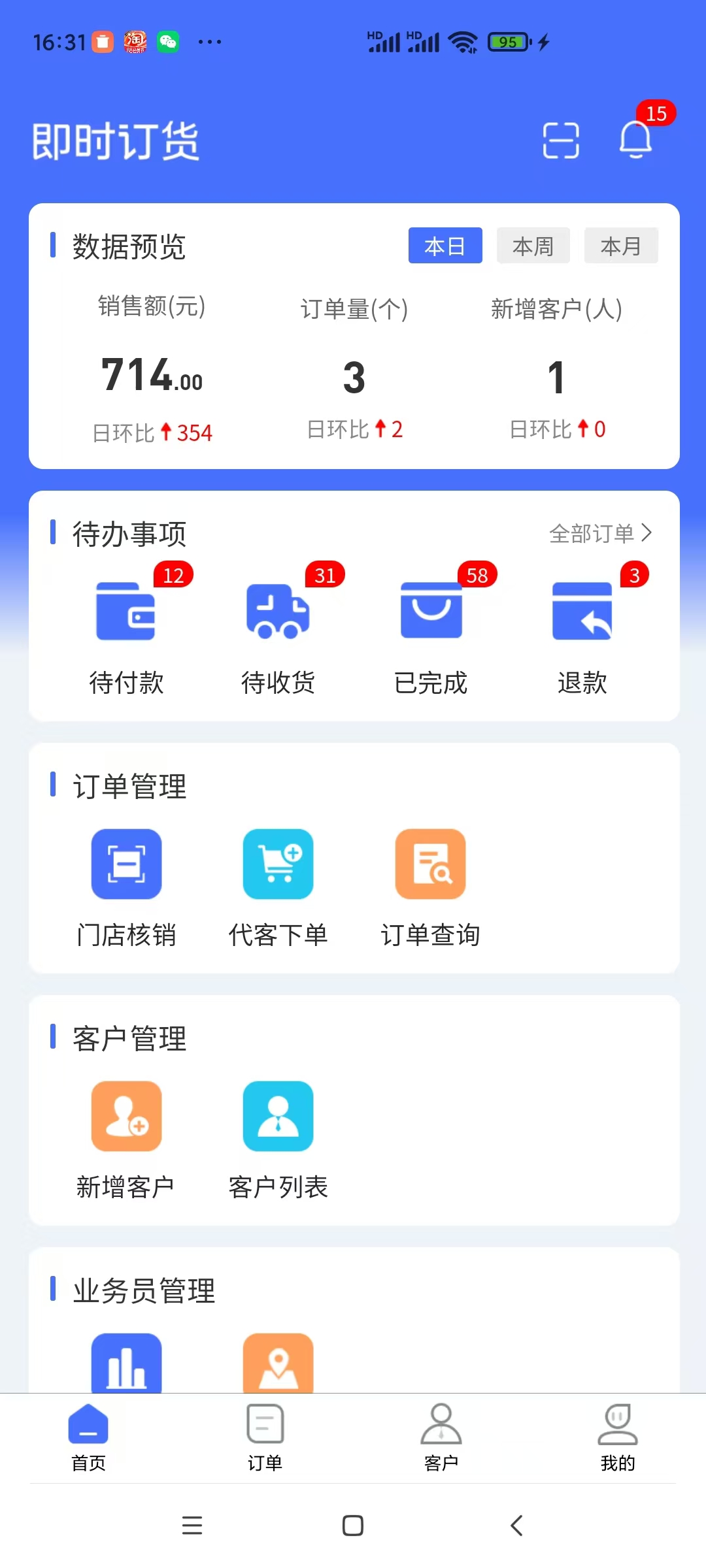Switch data preview to 本月

coord(621,246)
